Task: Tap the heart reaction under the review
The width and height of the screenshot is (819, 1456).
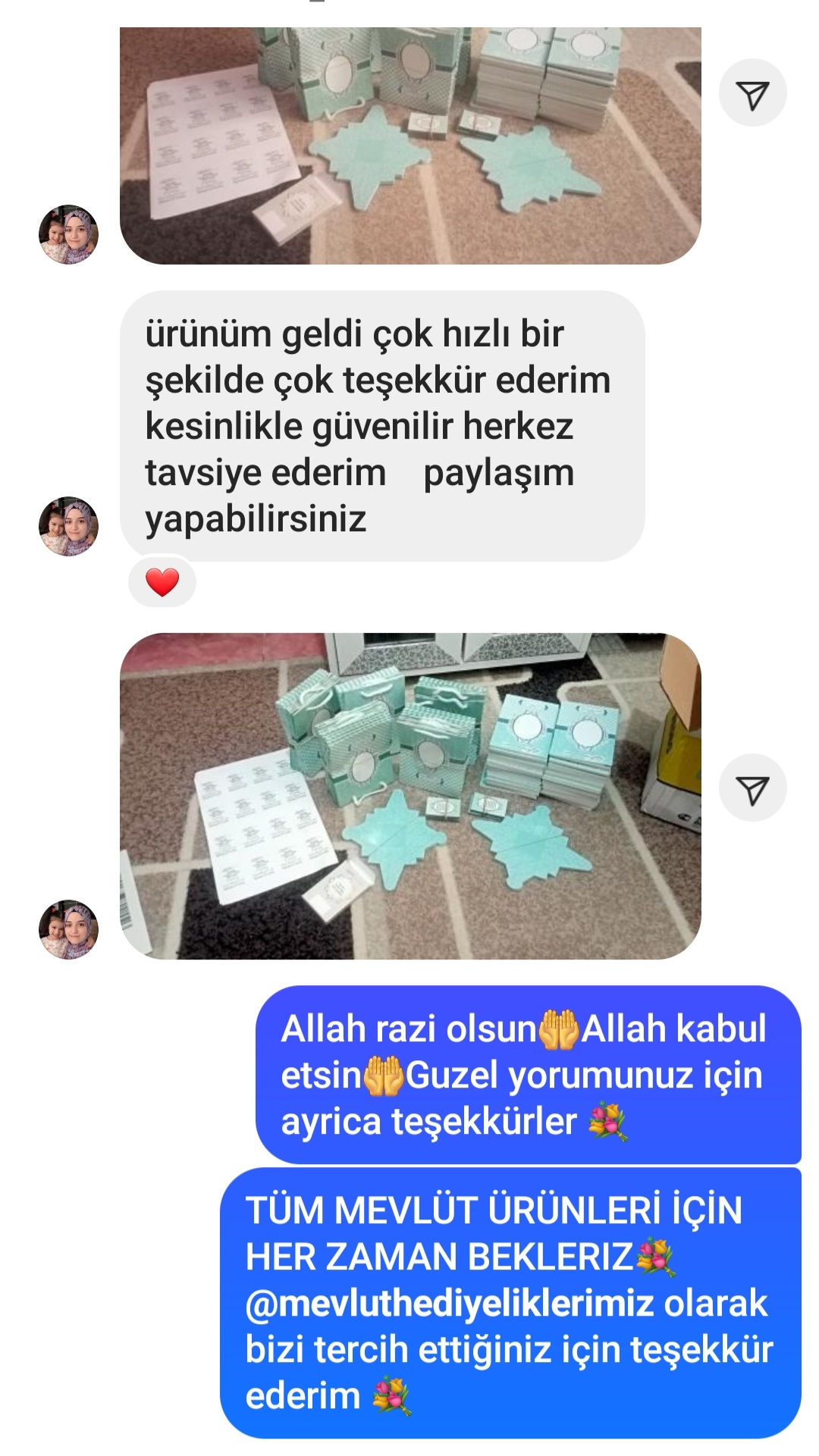Action: pyautogui.click(x=162, y=582)
